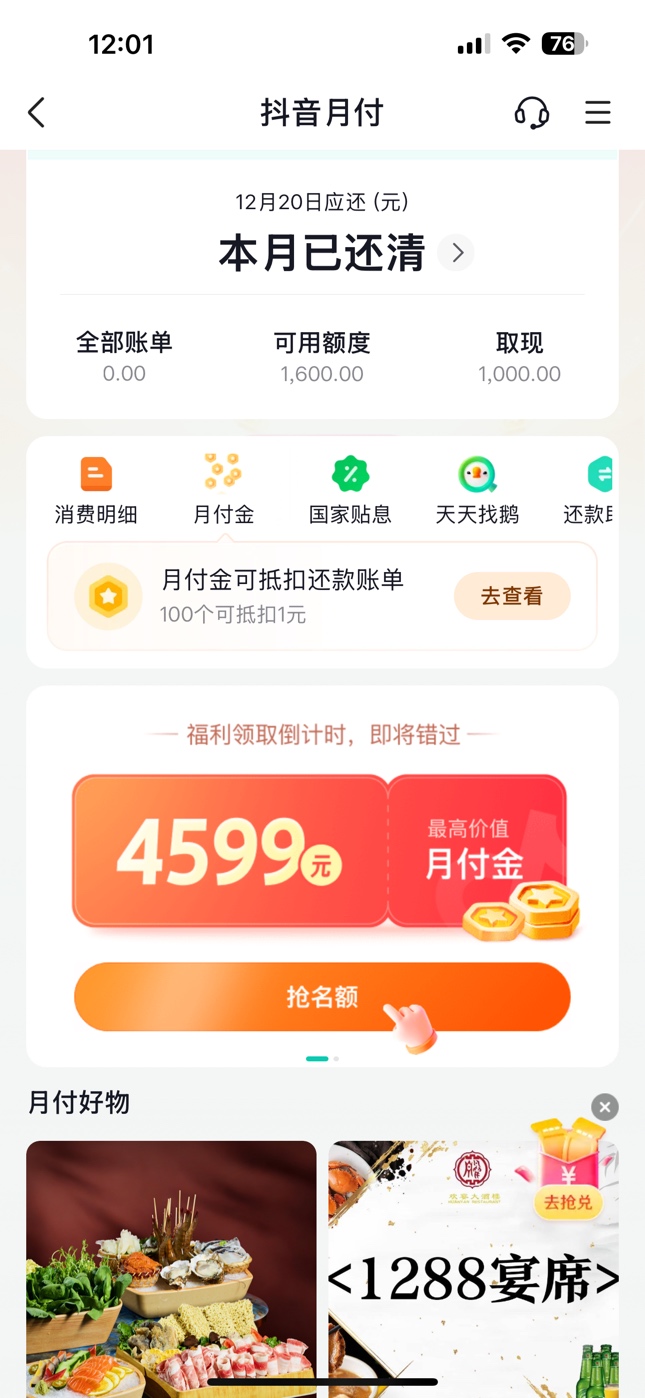Go back from 抖音月付 page
The width and height of the screenshot is (645, 1398).
(x=37, y=113)
